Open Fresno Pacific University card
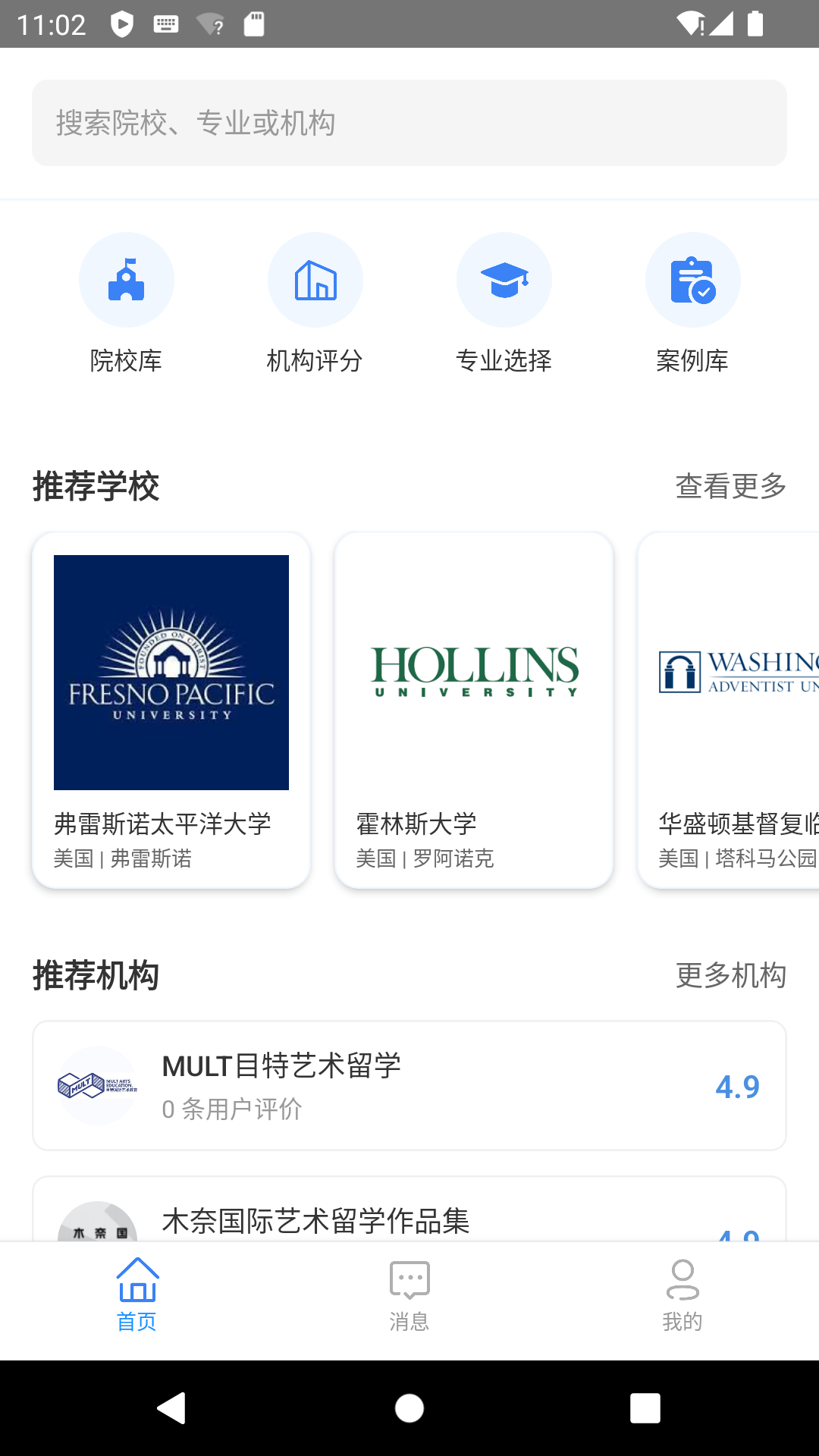This screenshot has width=819, height=1456. (x=171, y=710)
